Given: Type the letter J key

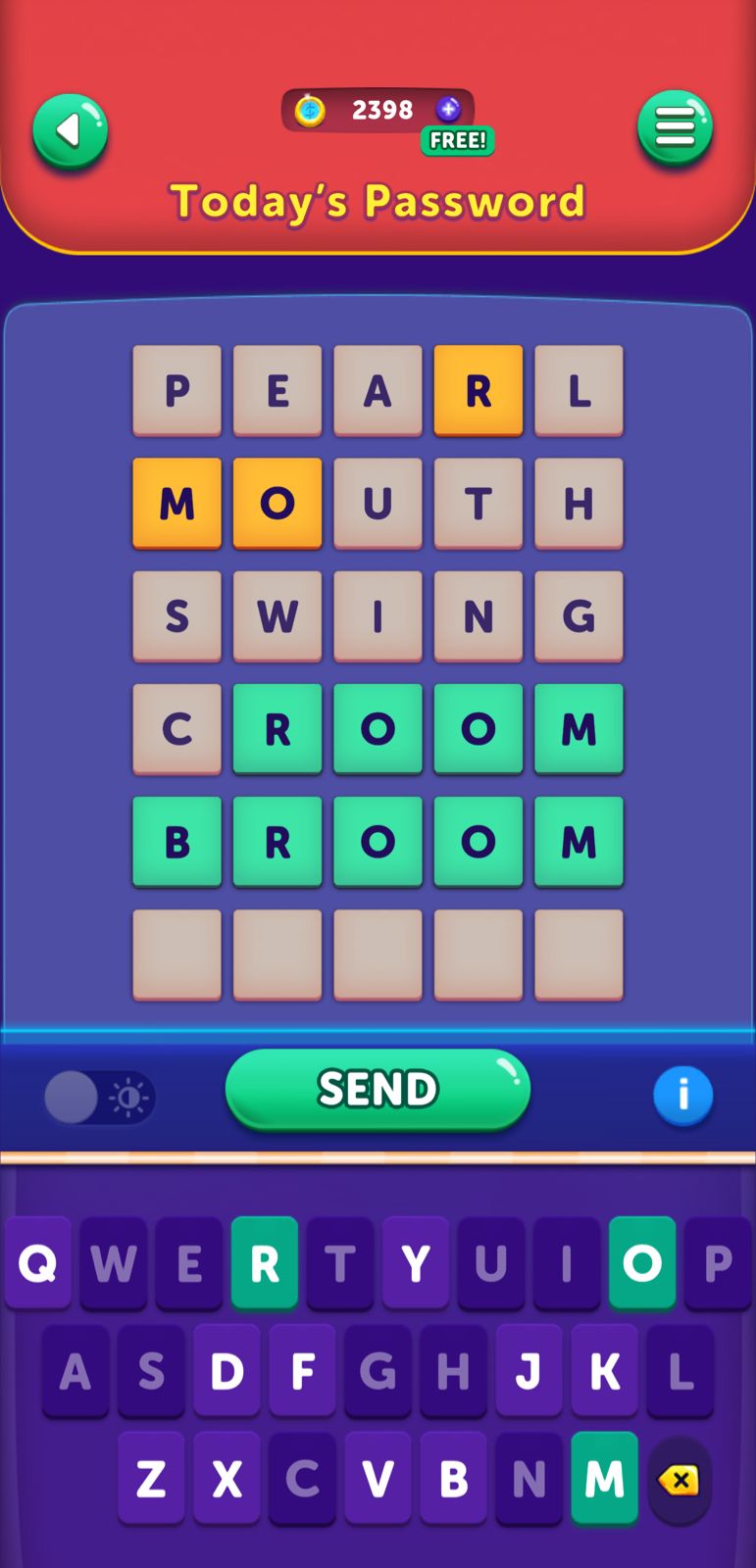Looking at the screenshot, I should pos(529,1371).
